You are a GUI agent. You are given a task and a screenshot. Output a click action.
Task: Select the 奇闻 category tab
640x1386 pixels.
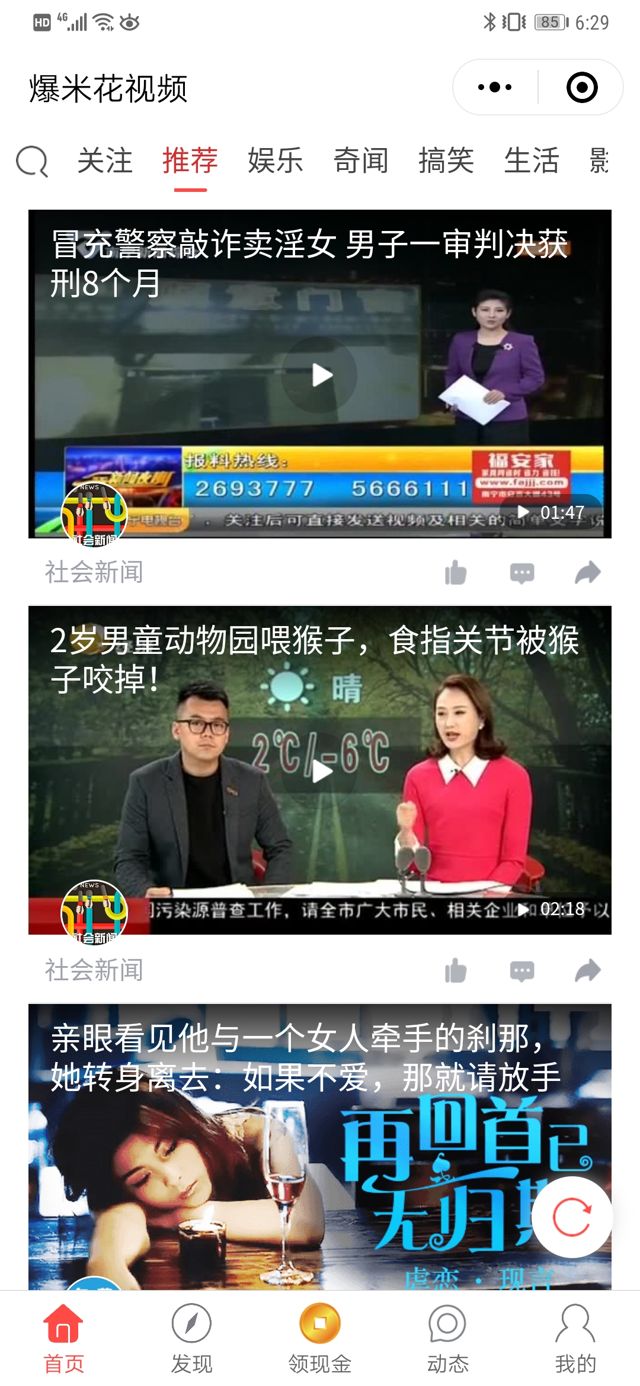(x=360, y=160)
